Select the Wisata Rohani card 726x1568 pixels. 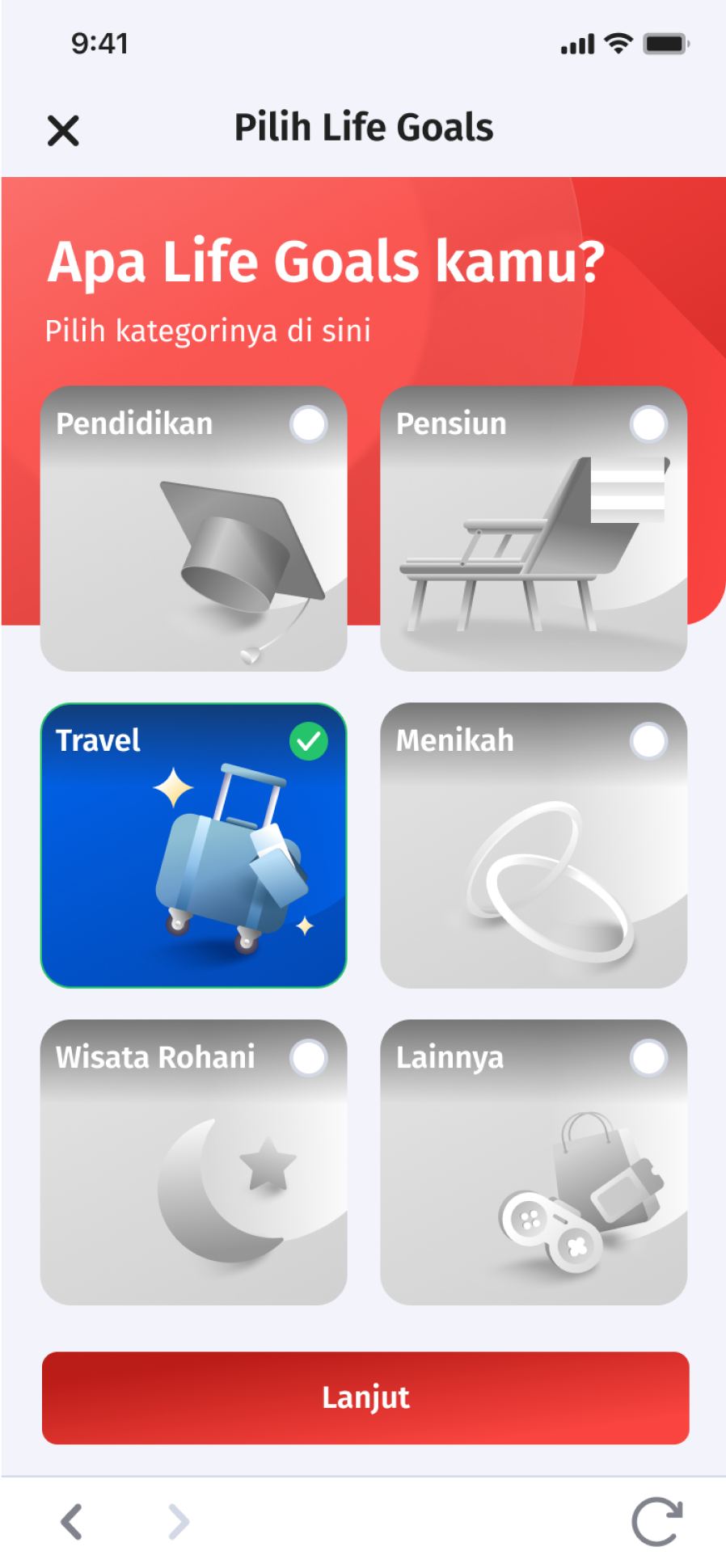pyautogui.click(x=194, y=1162)
